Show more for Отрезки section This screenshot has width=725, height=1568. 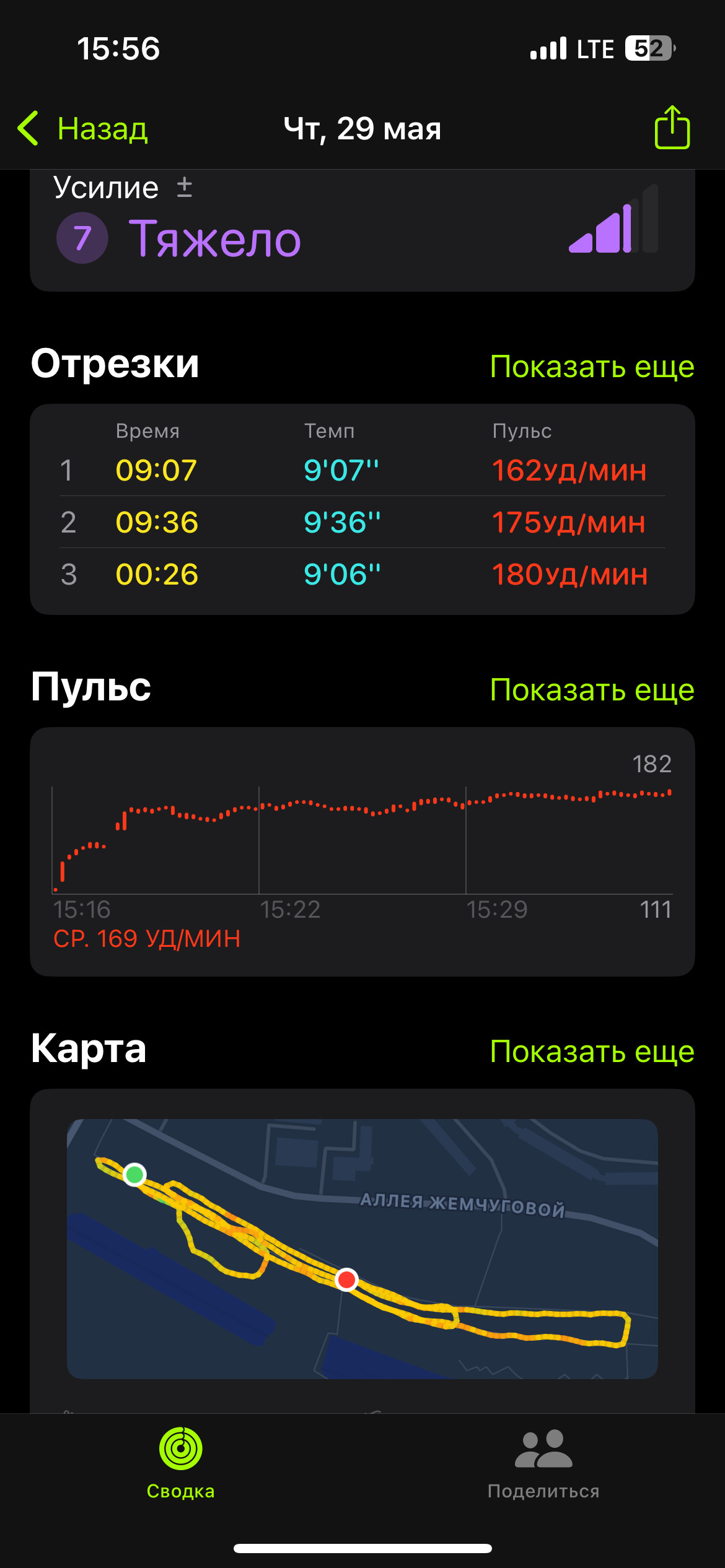(x=592, y=366)
